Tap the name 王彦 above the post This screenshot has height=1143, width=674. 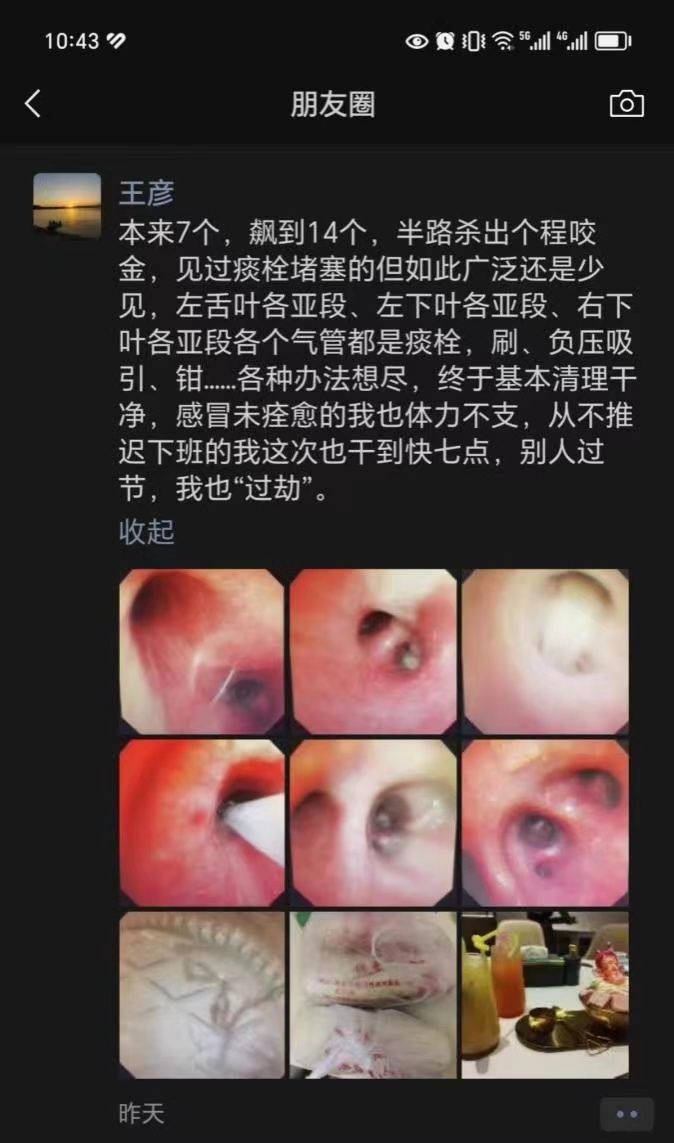[x=146, y=192]
